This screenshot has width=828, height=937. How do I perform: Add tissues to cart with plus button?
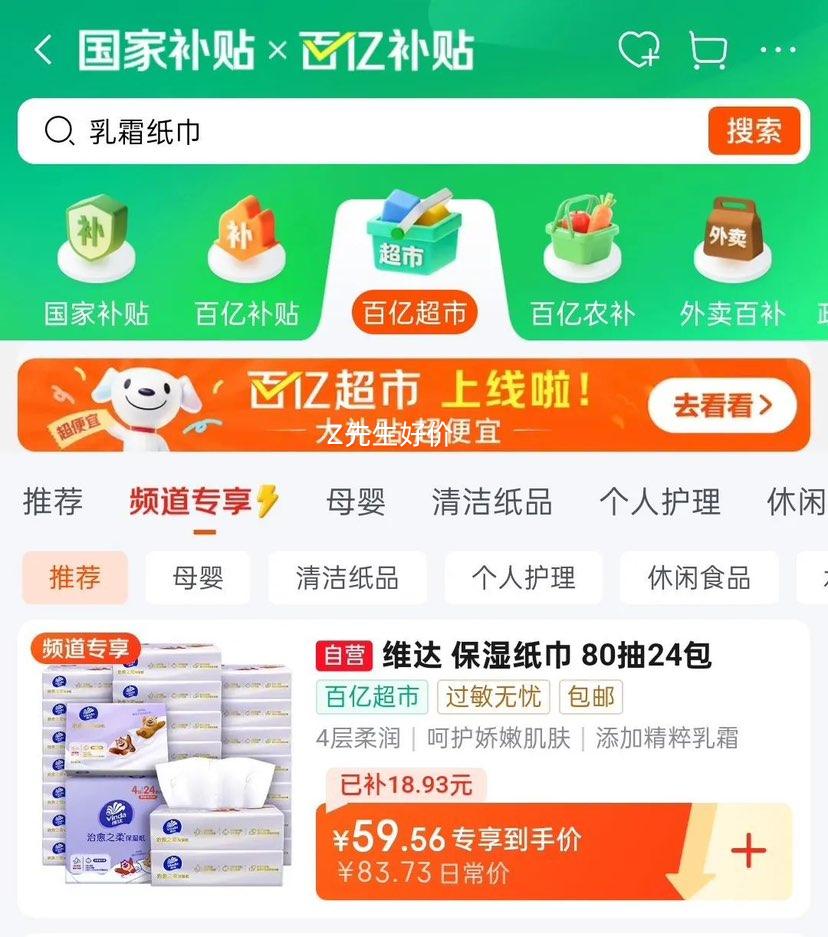(x=746, y=851)
